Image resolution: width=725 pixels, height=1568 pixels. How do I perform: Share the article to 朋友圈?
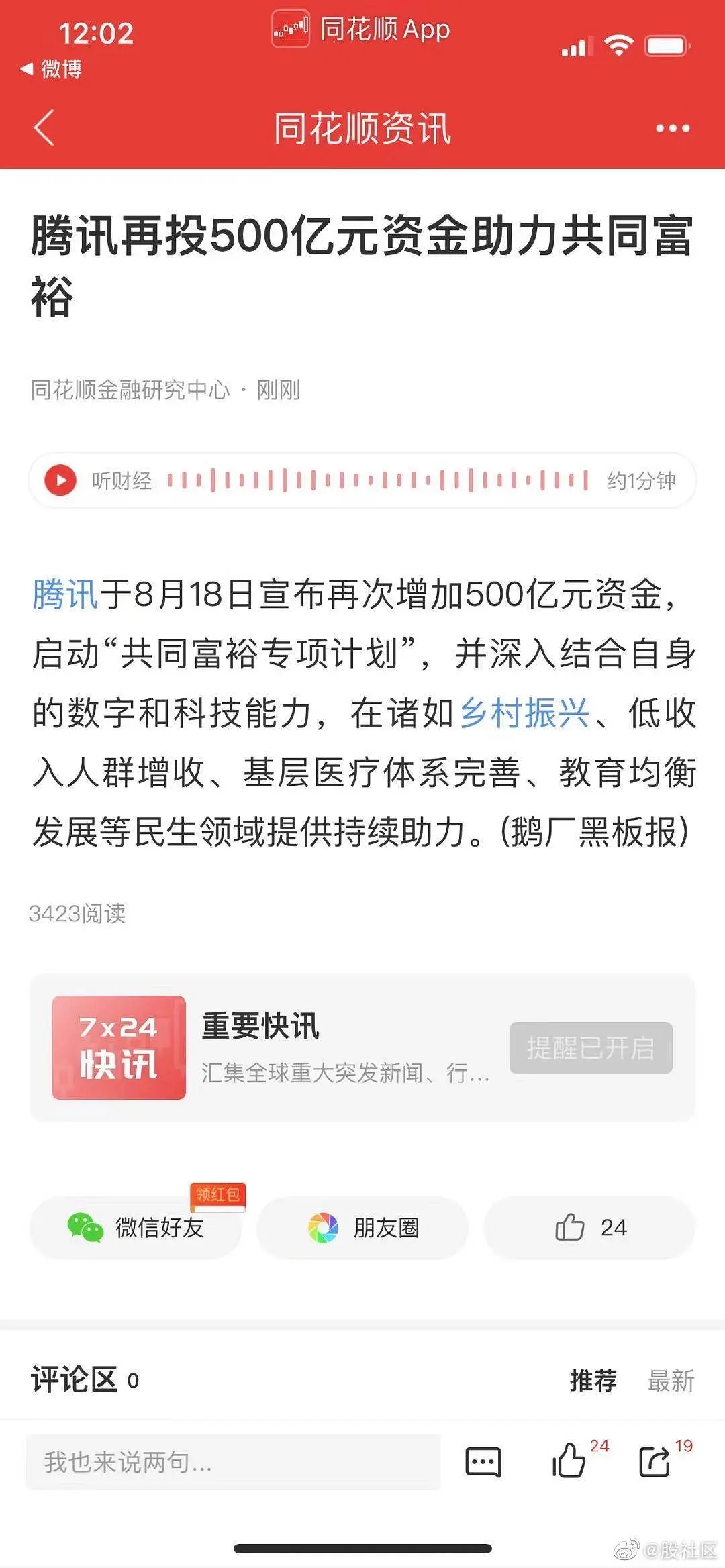(362, 1227)
